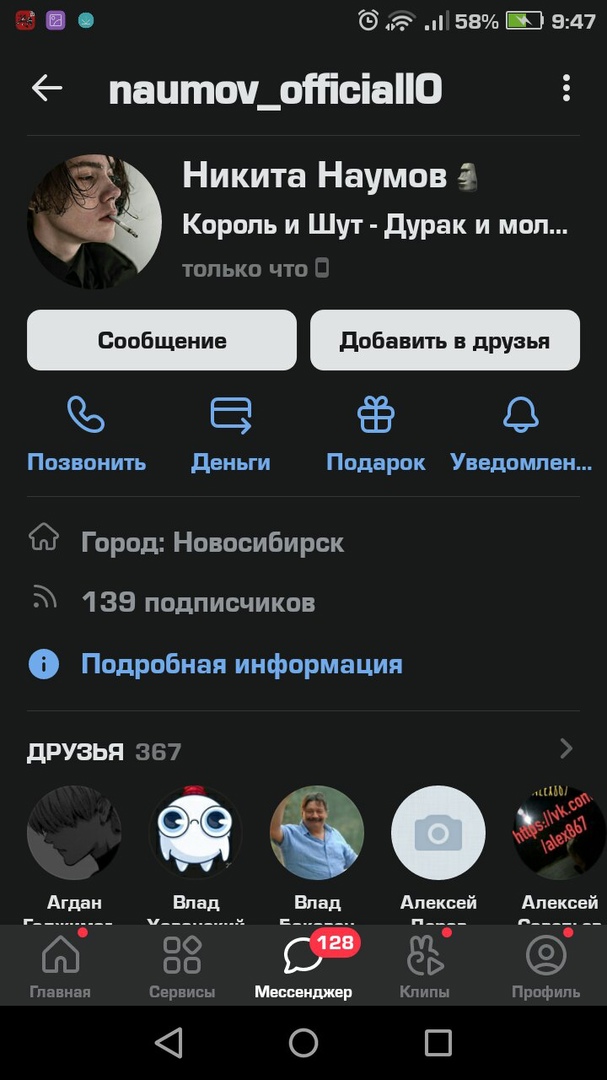
Task: Tap the system home button
Action: coord(303,1044)
